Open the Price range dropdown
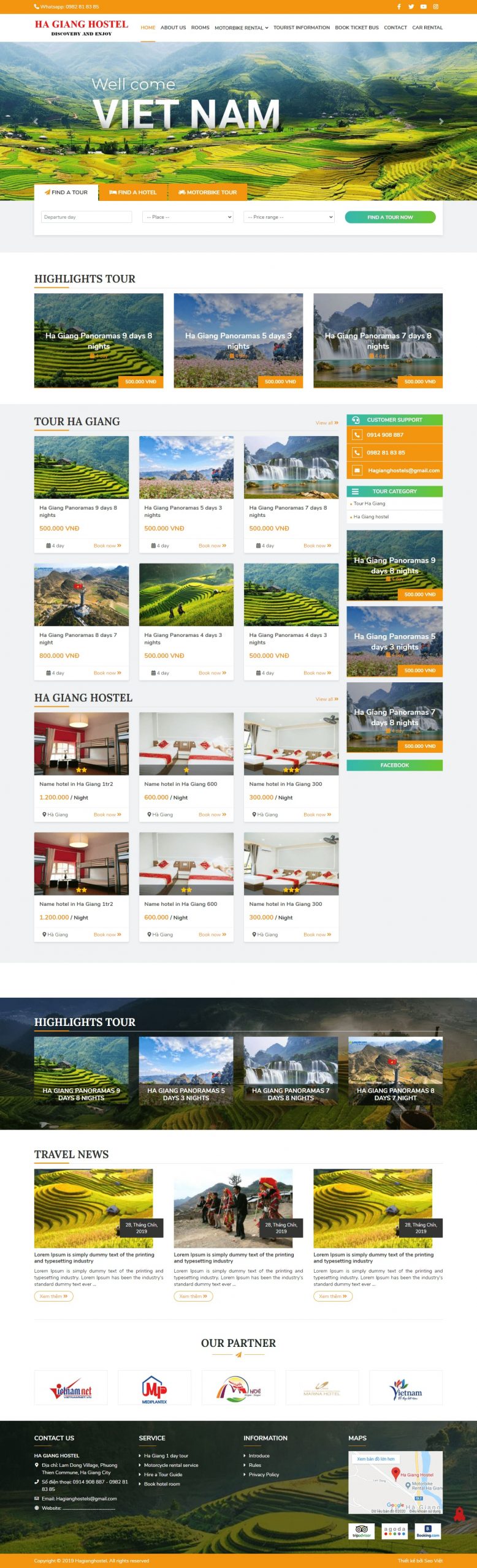 (x=289, y=217)
